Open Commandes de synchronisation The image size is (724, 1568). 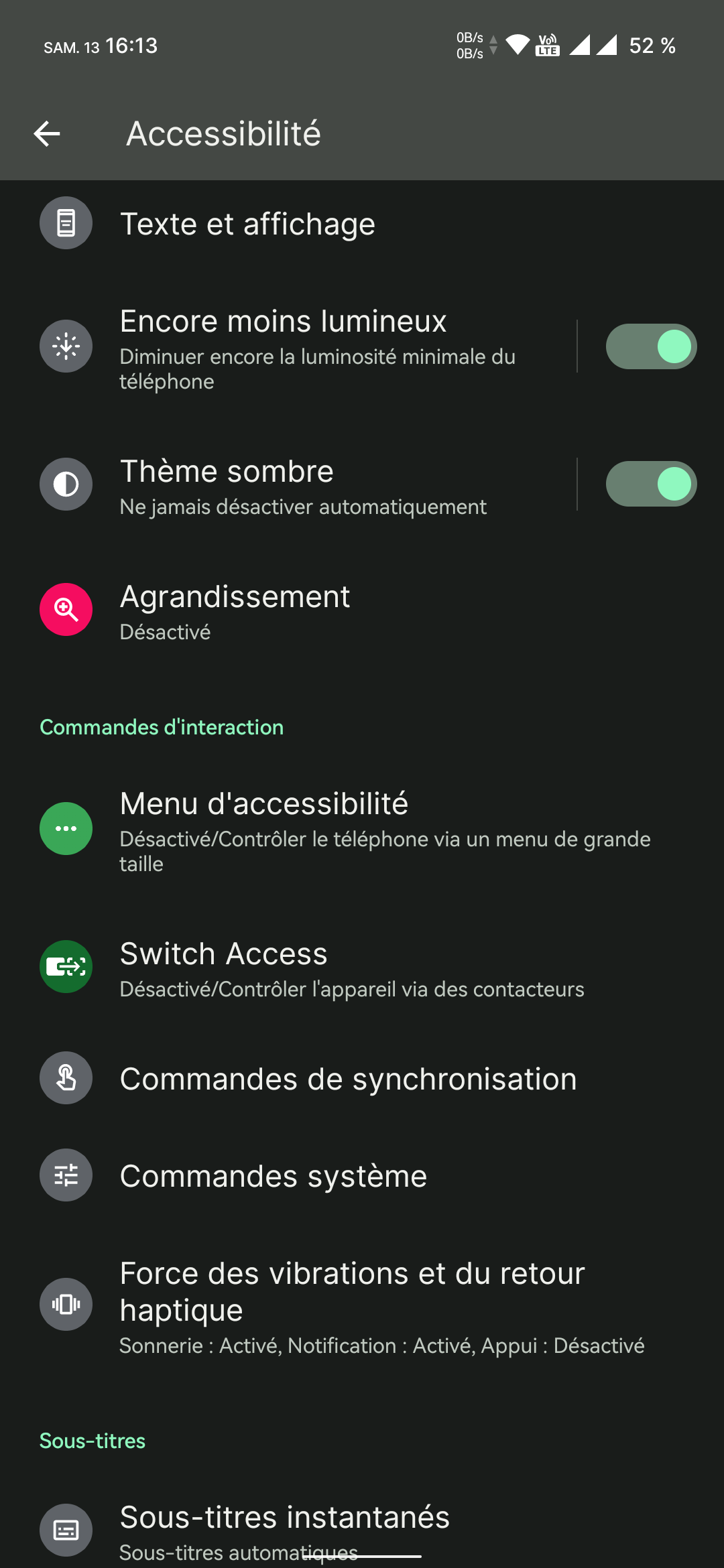pos(362,1078)
